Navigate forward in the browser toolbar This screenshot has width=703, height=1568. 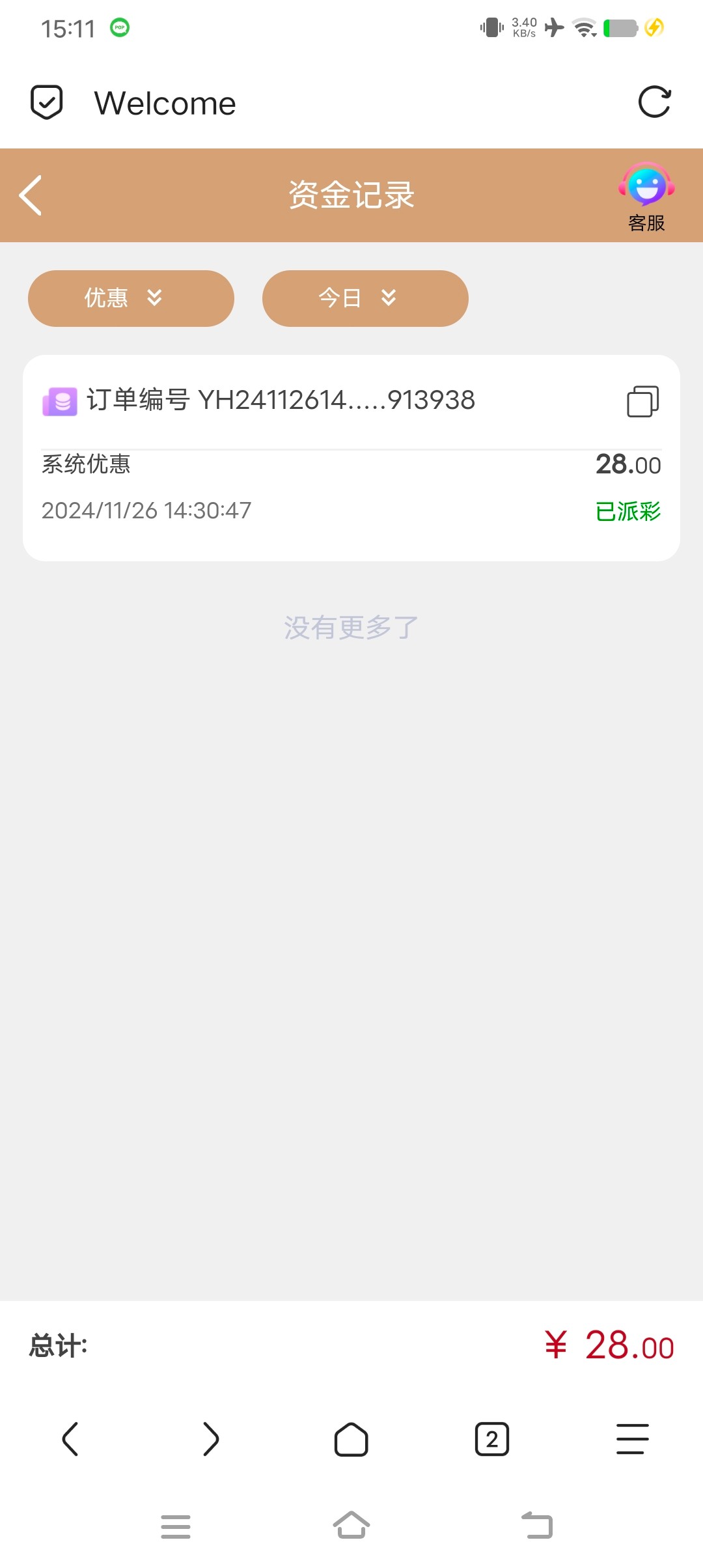click(211, 1439)
